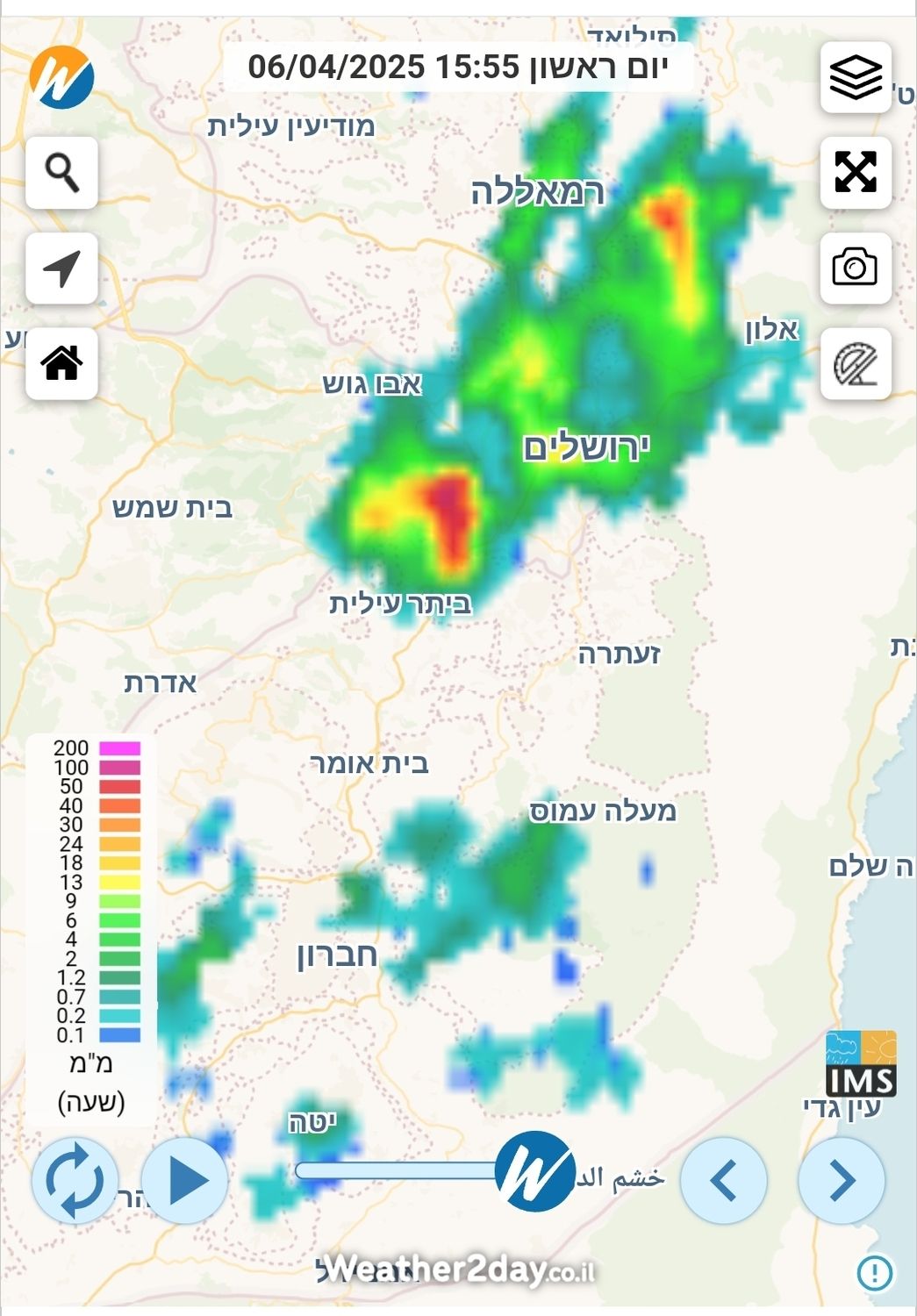Screen dimensions: 917x1316
Task: Go to the previous radar frame
Action: click(724, 1181)
